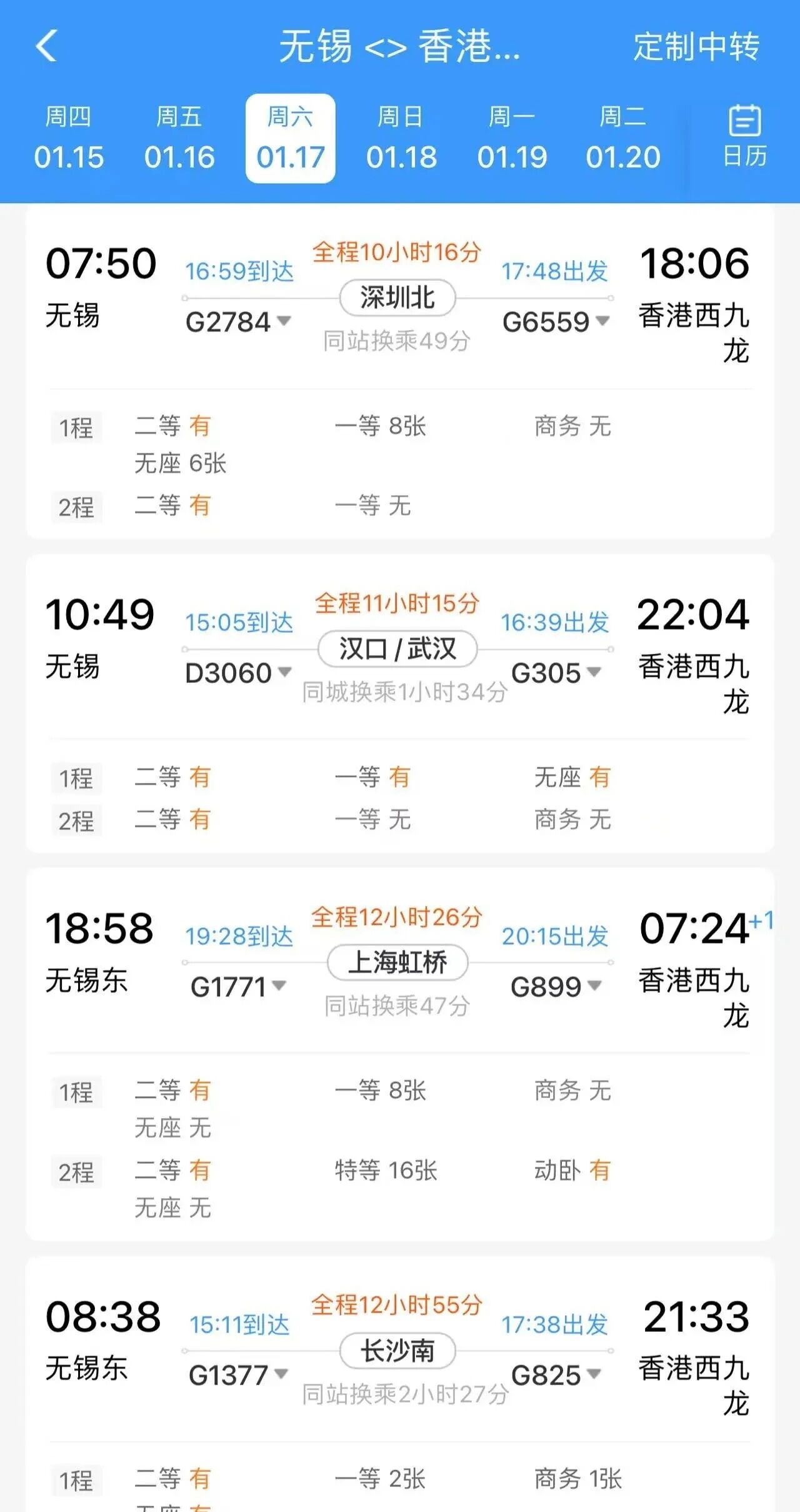Expand G2784 train stop details

(238, 322)
